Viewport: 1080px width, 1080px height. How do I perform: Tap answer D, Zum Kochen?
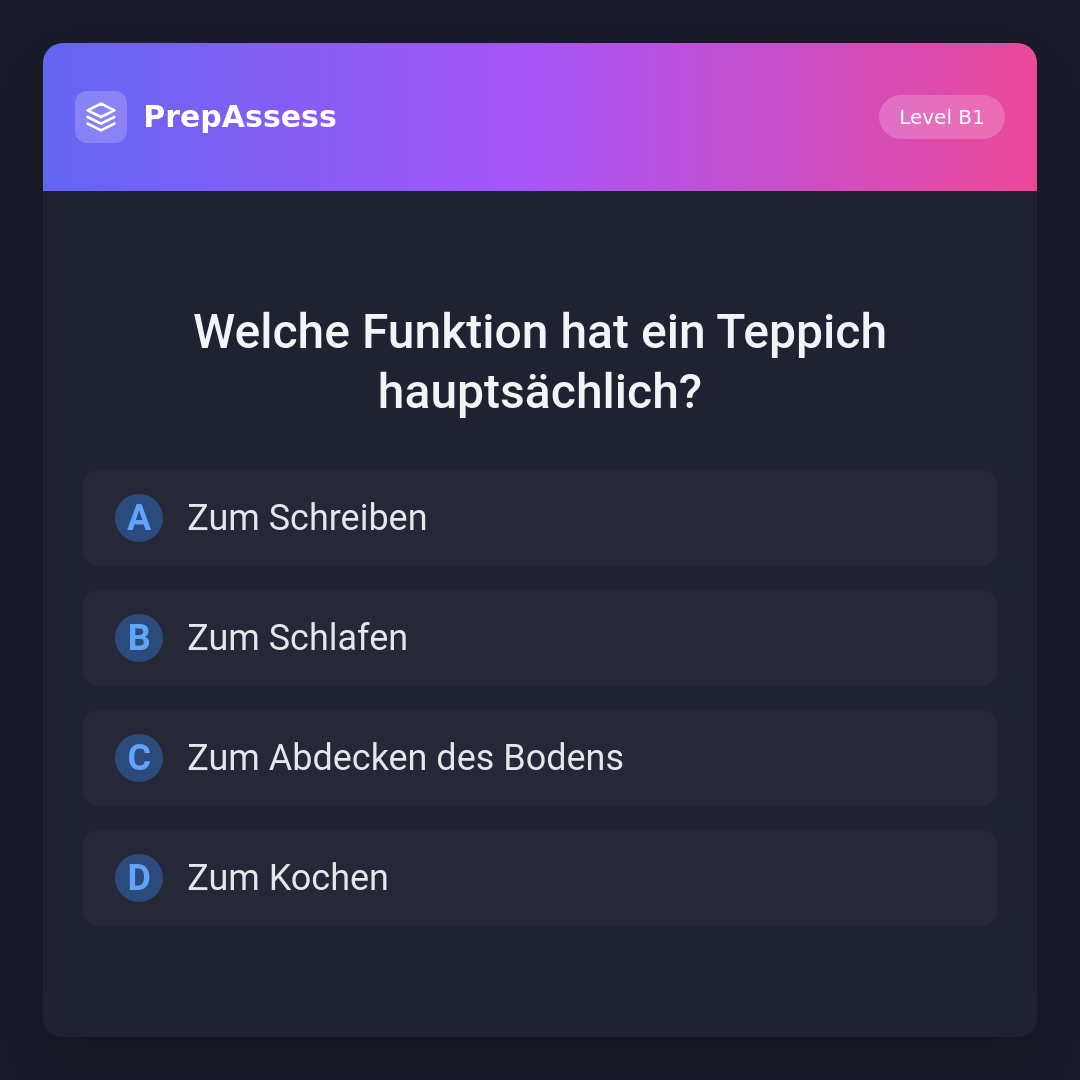click(x=540, y=878)
